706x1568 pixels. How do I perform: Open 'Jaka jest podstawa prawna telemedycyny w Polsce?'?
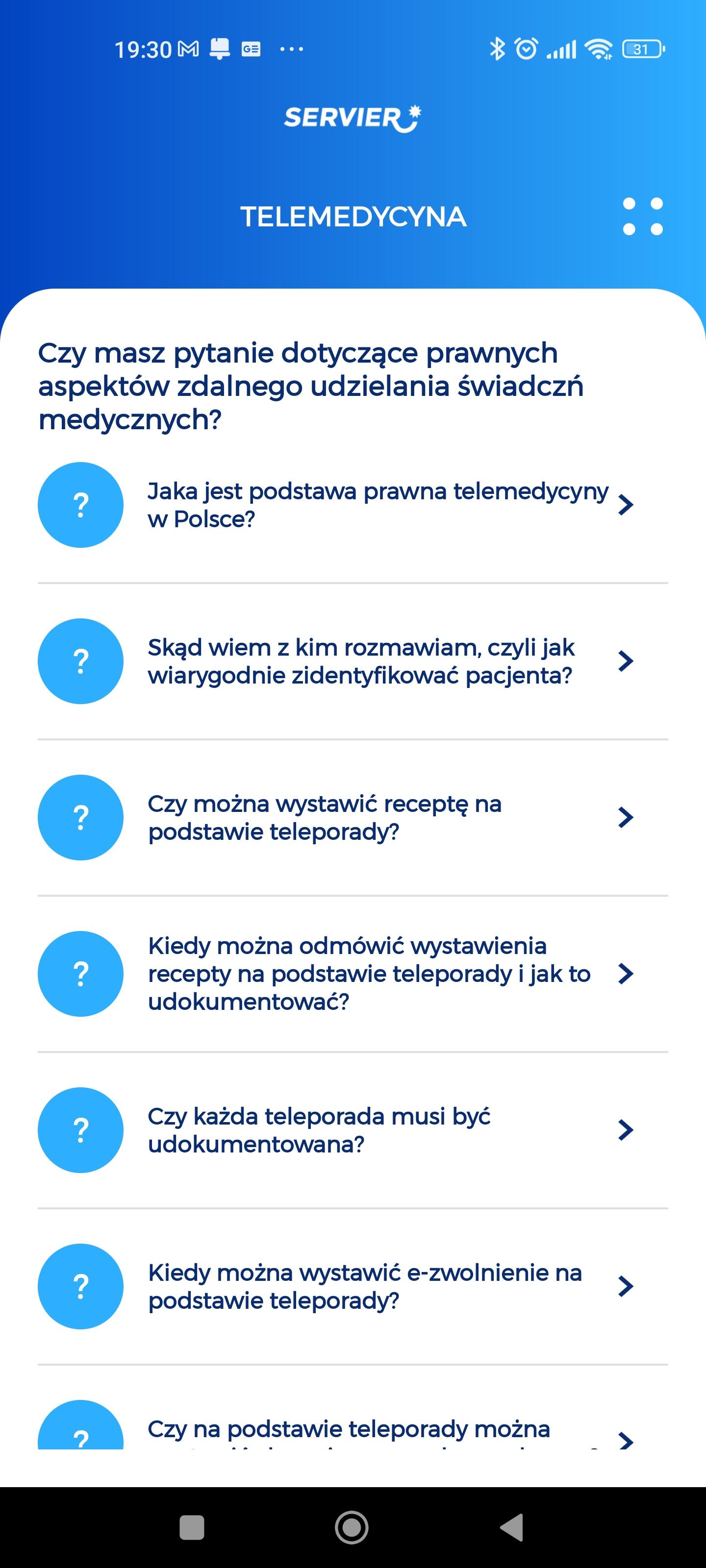click(378, 505)
